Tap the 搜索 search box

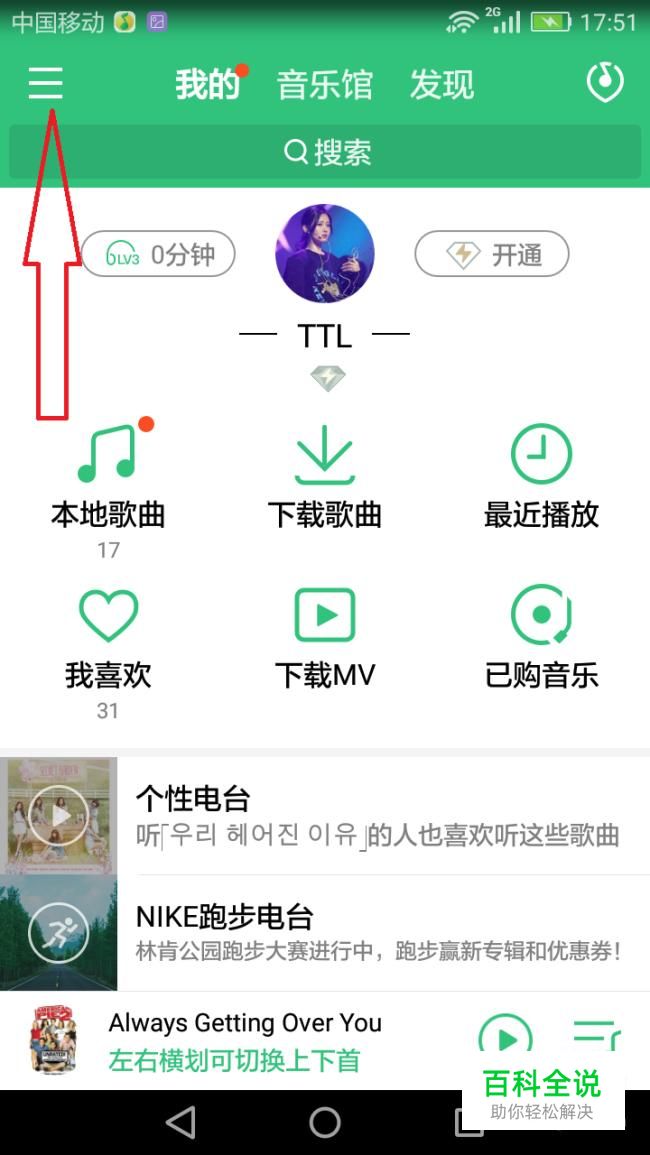click(325, 152)
